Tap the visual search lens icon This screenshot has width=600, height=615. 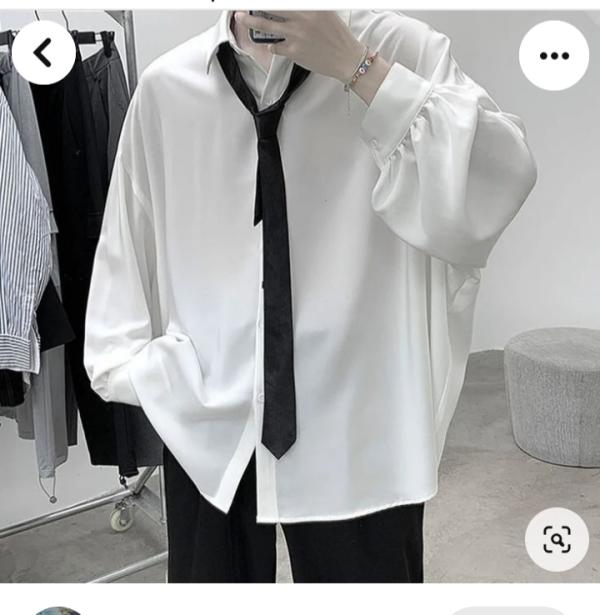[556, 540]
